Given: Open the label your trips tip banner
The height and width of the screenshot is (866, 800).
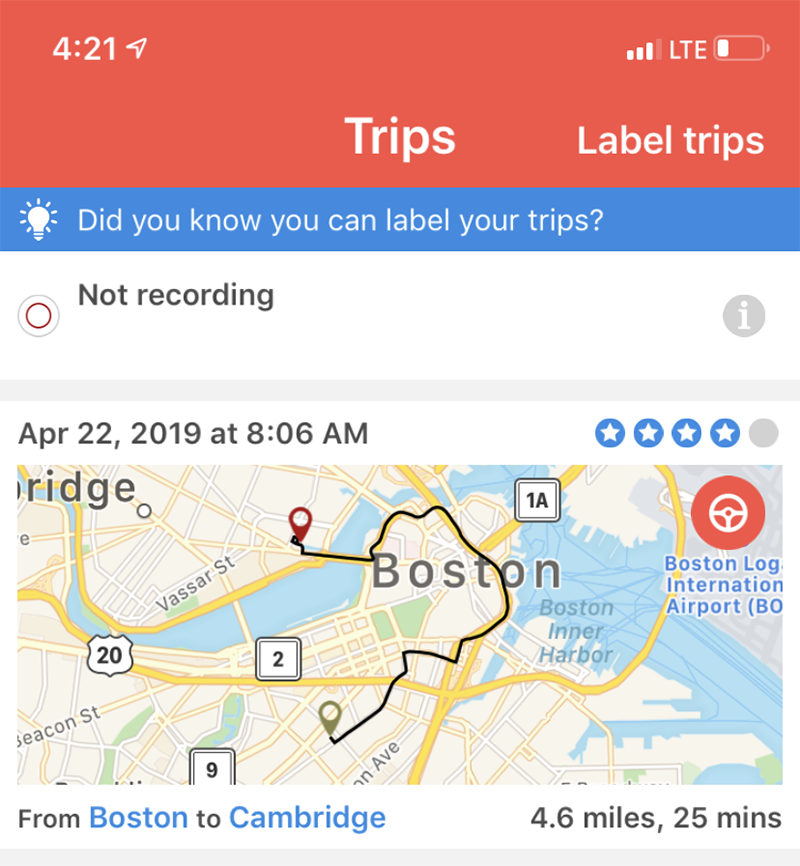Looking at the screenshot, I should tap(400, 219).
